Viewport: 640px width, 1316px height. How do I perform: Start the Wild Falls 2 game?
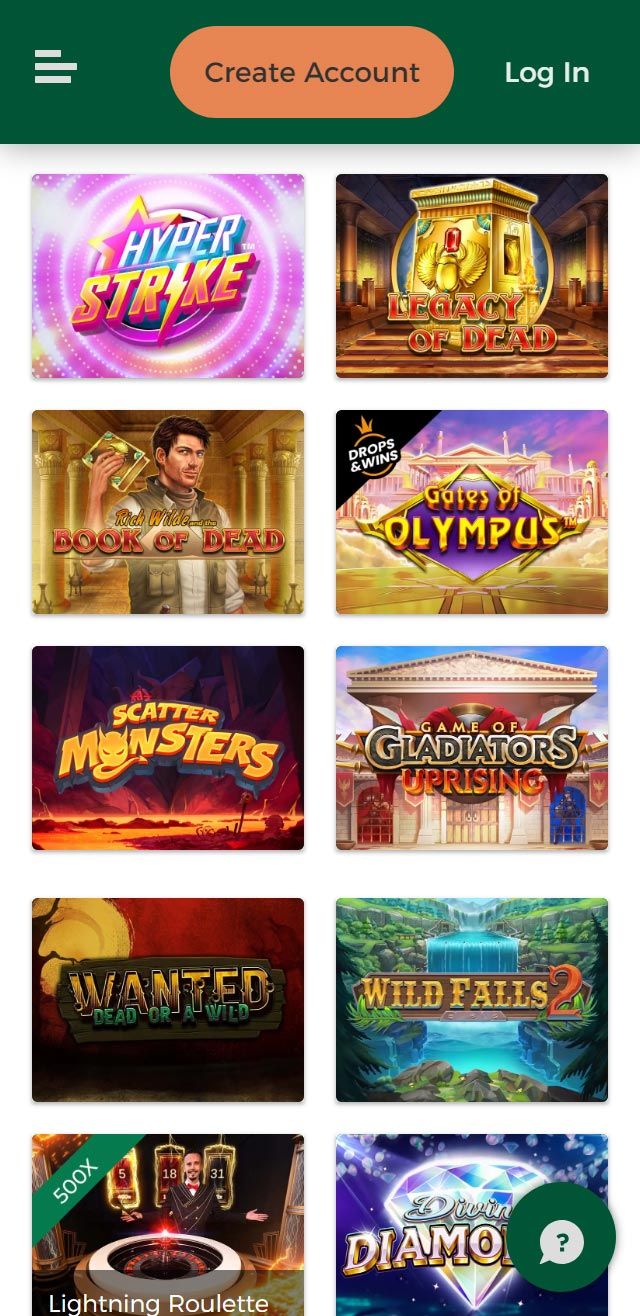[472, 1000]
